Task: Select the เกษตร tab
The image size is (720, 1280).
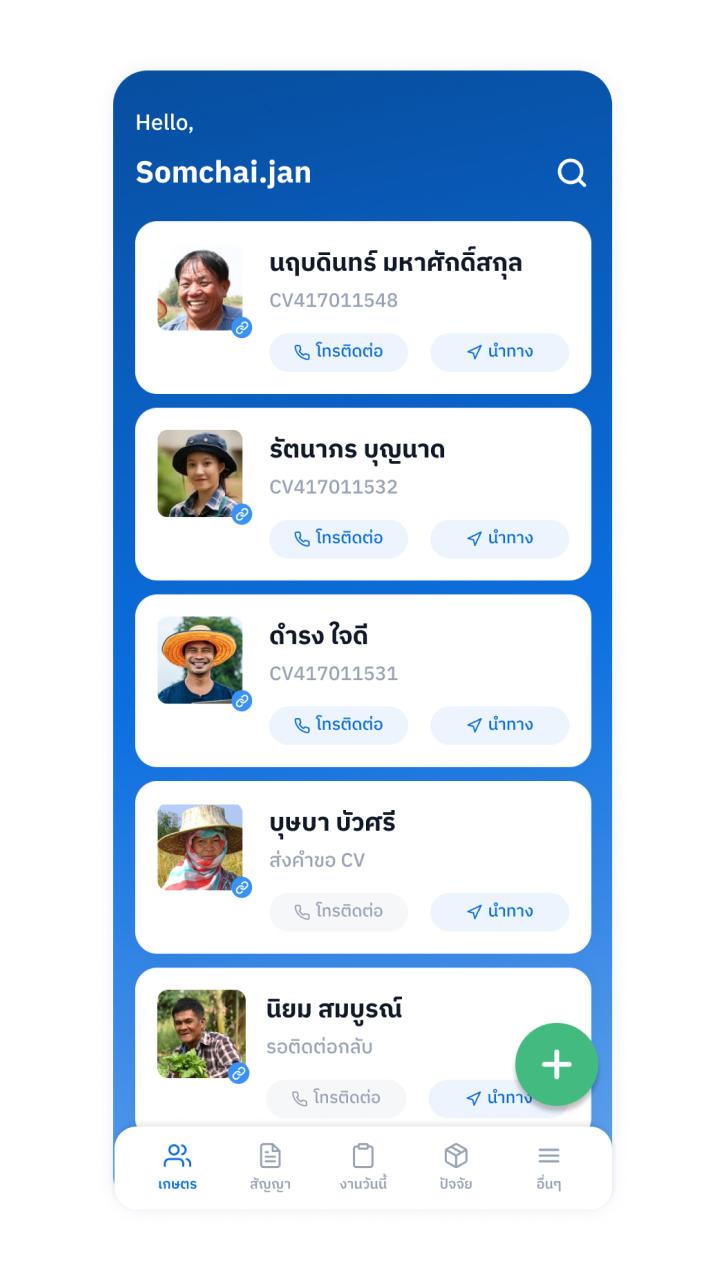Action: (177, 1168)
